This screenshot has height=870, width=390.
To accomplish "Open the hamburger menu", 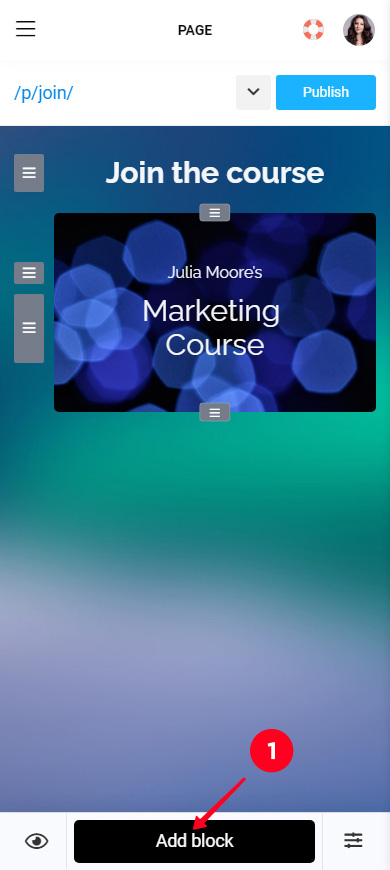I will tap(26, 29).
